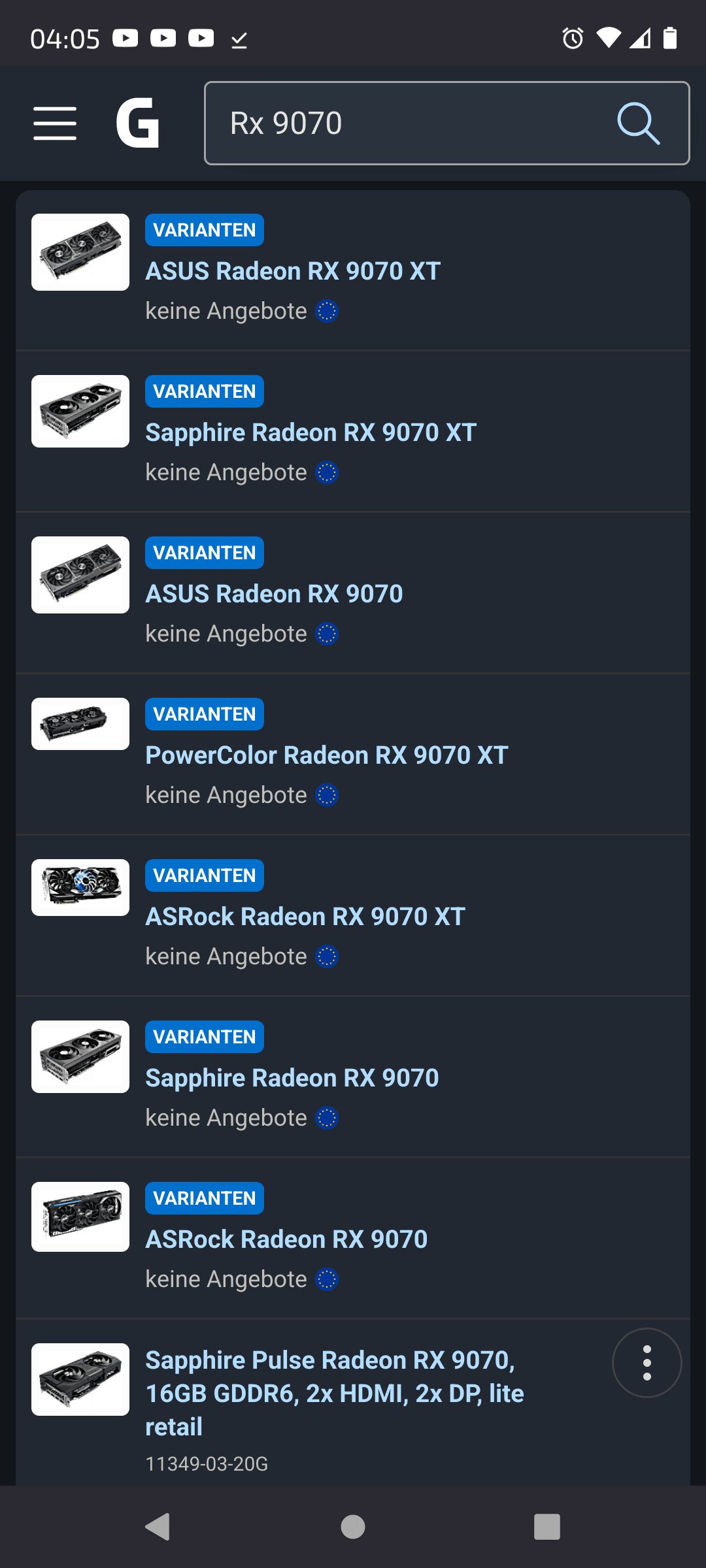The height and width of the screenshot is (1568, 706).
Task: Tap the Geizhals G logo home link
Action: (x=137, y=123)
